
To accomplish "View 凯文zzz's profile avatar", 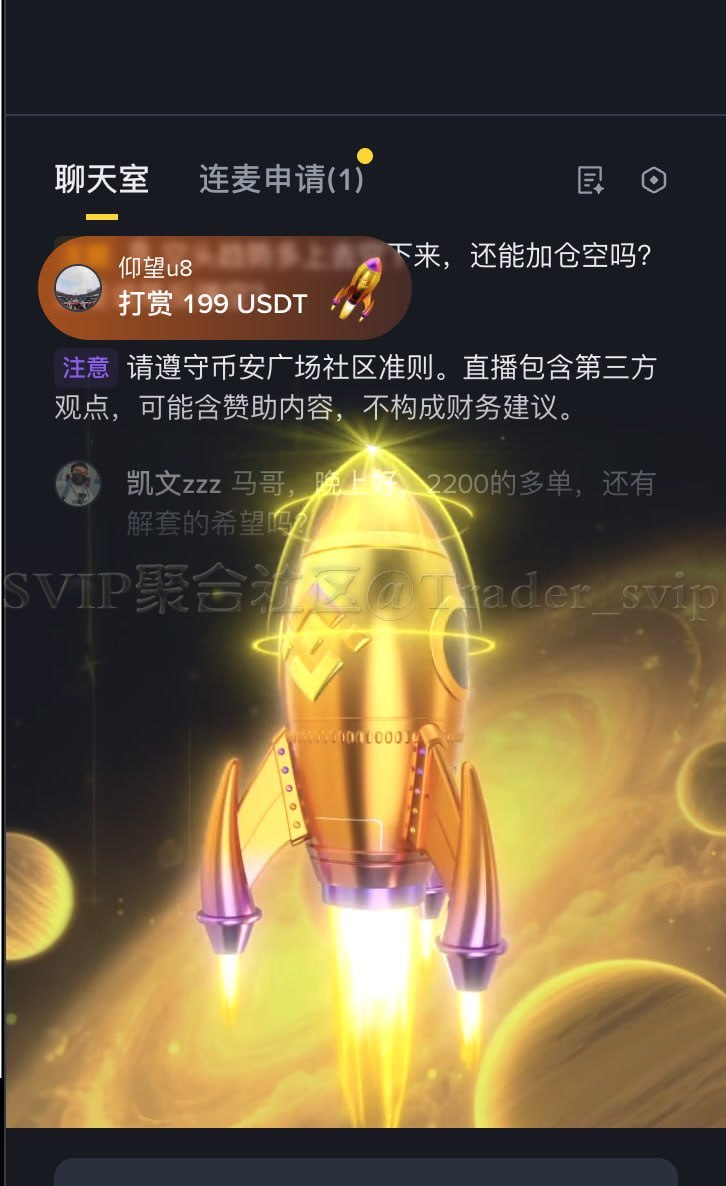I will tap(77, 484).
